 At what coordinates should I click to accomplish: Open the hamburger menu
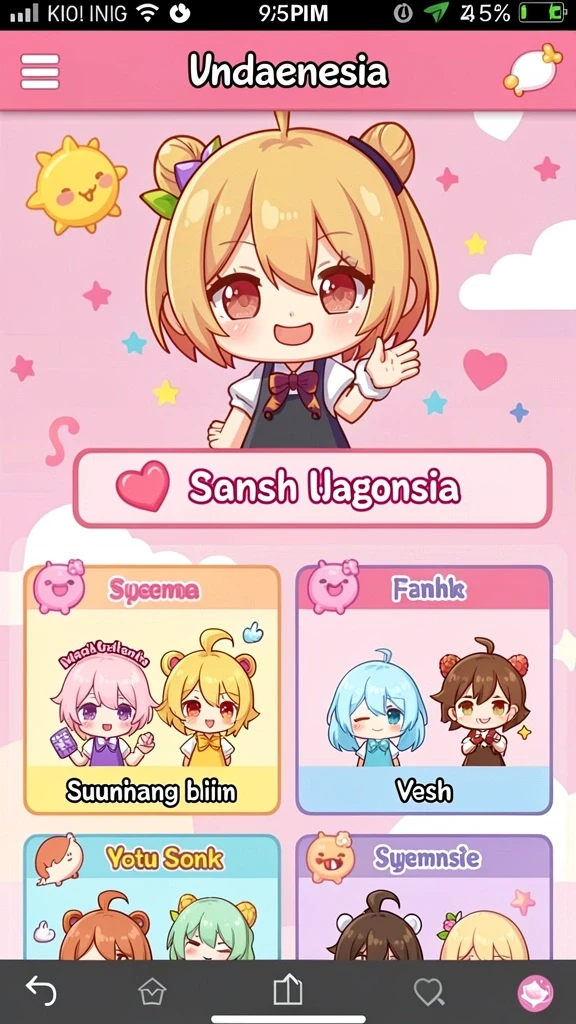pos(40,71)
